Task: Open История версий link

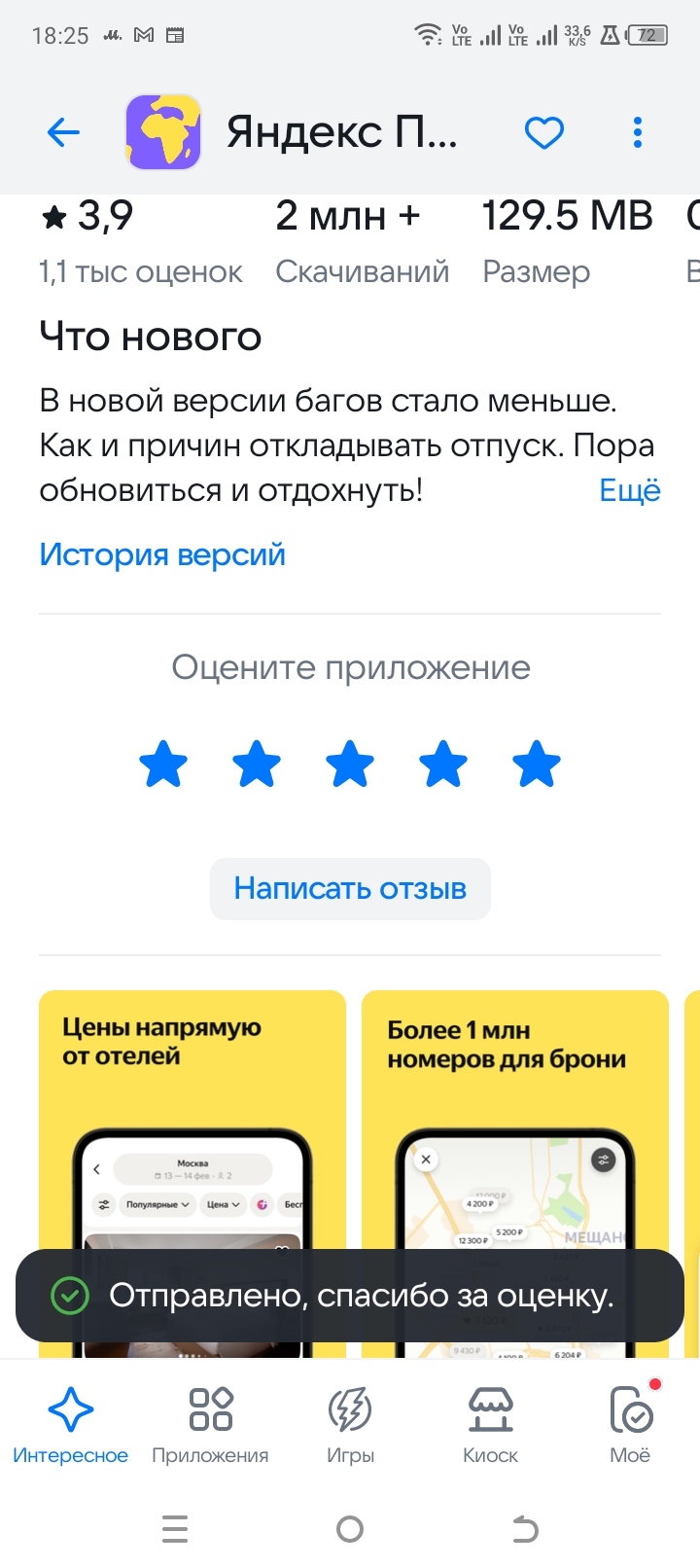Action: pyautogui.click(x=162, y=554)
